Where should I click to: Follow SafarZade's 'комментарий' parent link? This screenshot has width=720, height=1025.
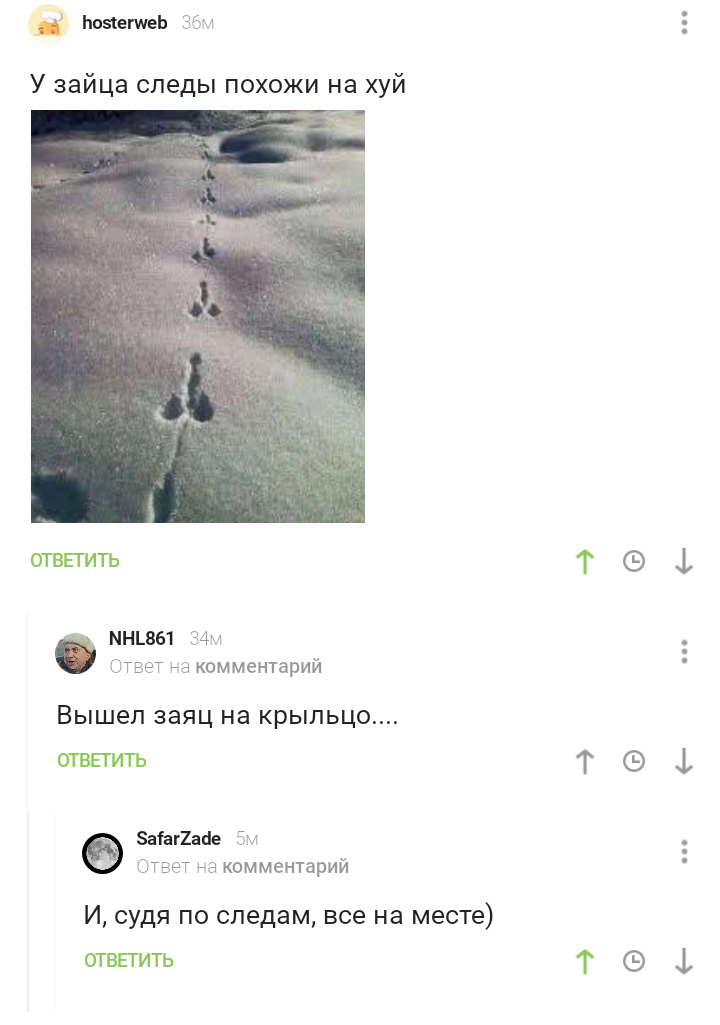pos(285,867)
